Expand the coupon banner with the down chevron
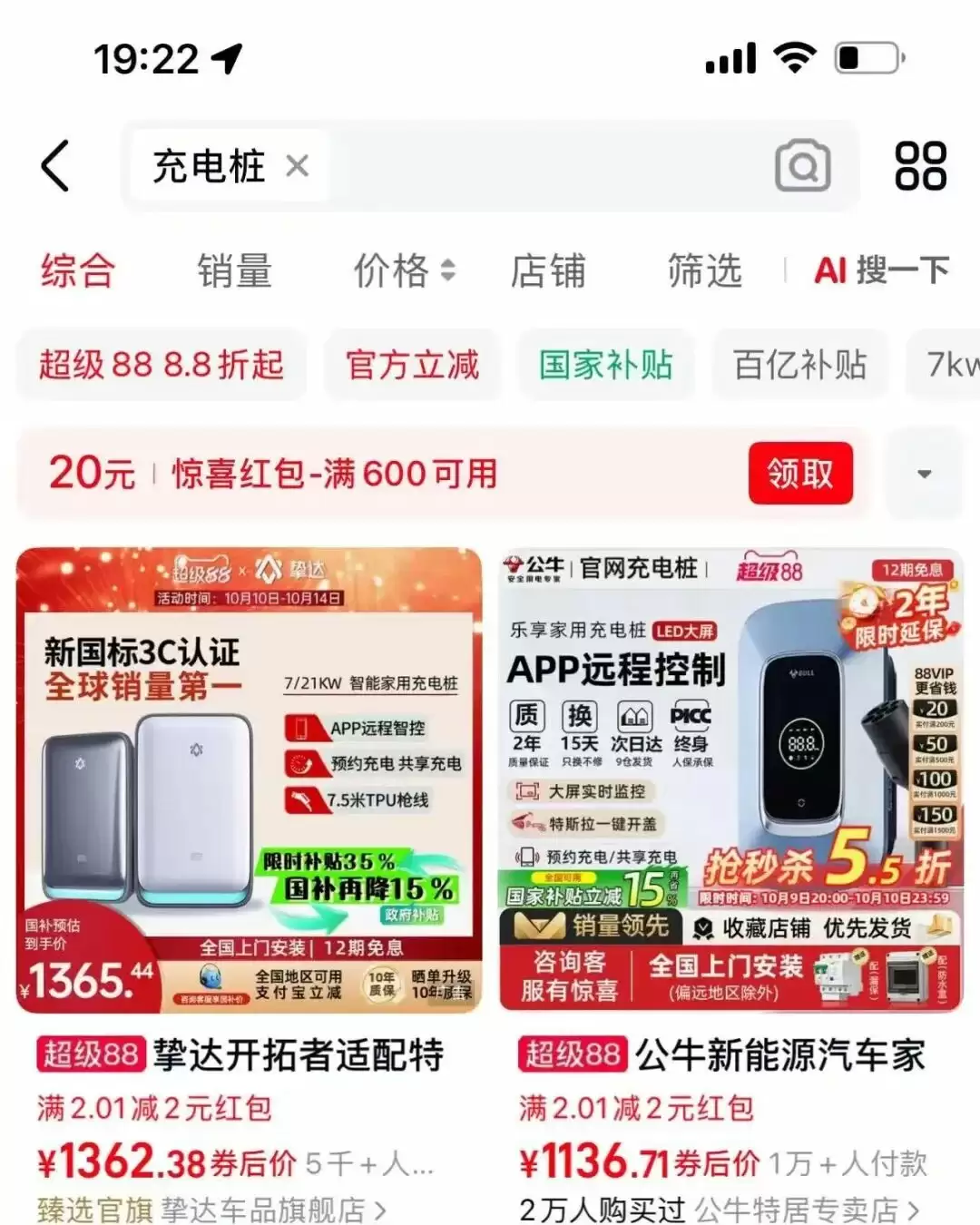The width and height of the screenshot is (980, 1225). [x=925, y=474]
